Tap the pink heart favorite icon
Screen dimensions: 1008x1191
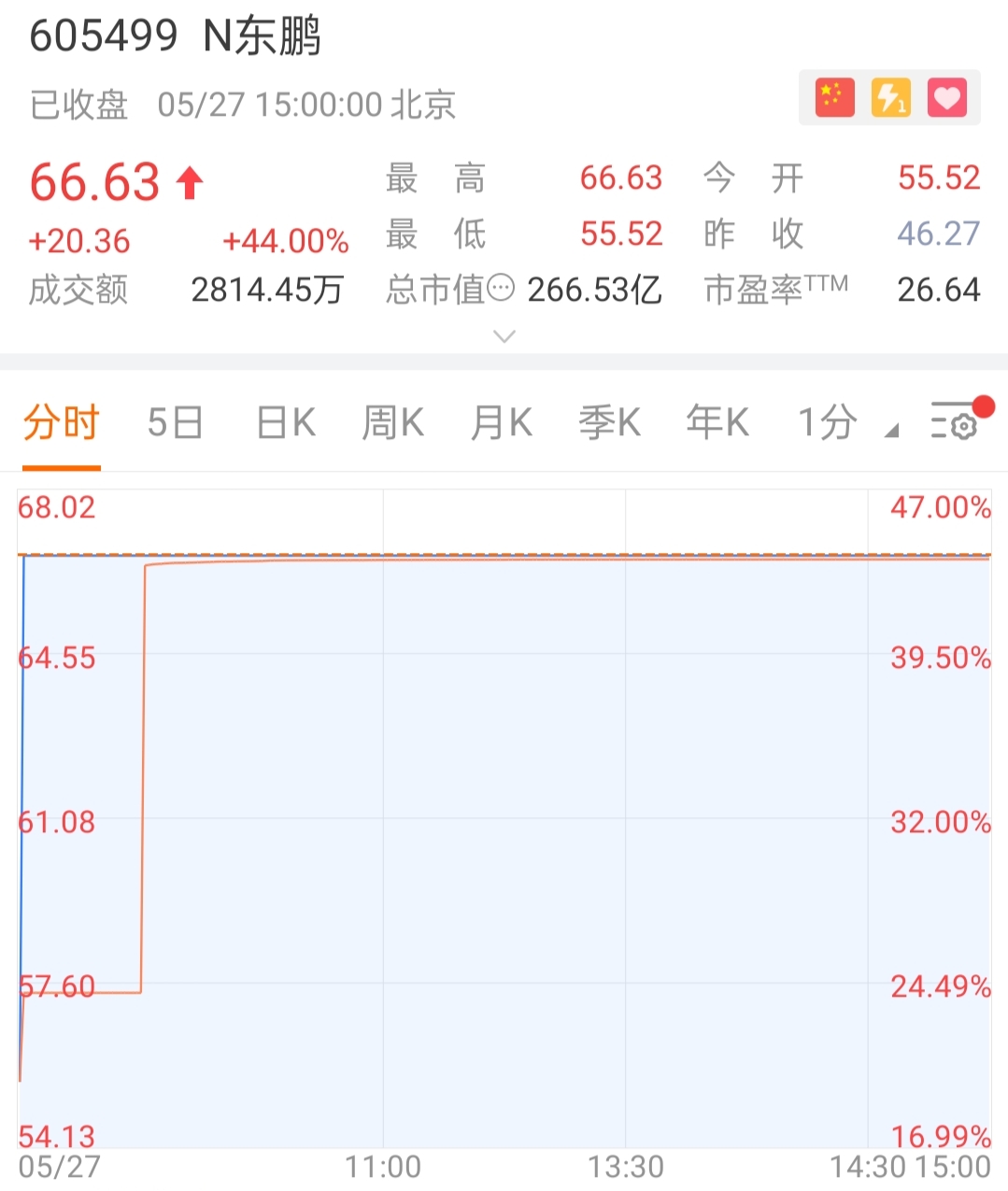click(x=946, y=97)
